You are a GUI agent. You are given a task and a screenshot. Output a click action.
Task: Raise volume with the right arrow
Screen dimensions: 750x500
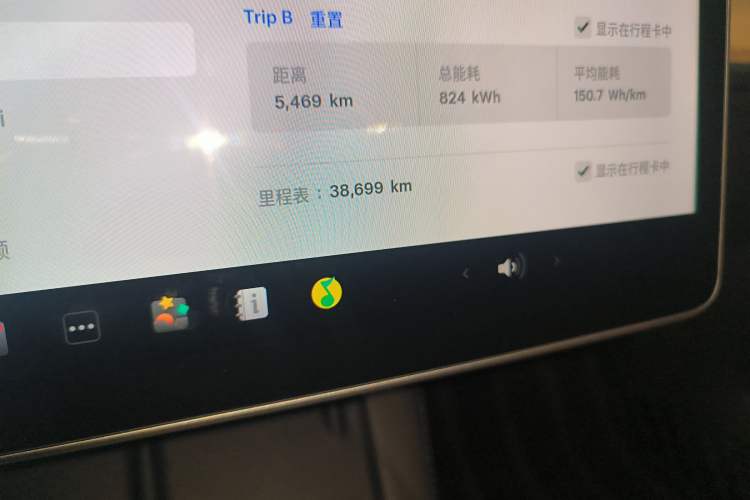point(557,262)
